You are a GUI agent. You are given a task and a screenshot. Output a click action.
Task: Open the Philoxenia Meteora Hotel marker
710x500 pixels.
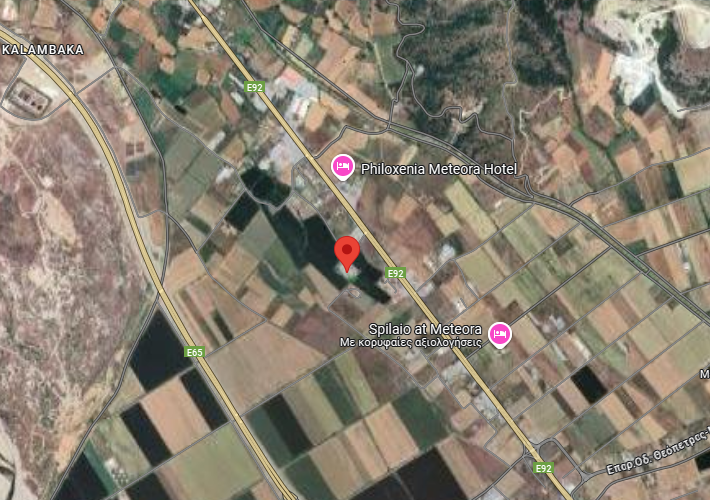pyautogui.click(x=342, y=166)
